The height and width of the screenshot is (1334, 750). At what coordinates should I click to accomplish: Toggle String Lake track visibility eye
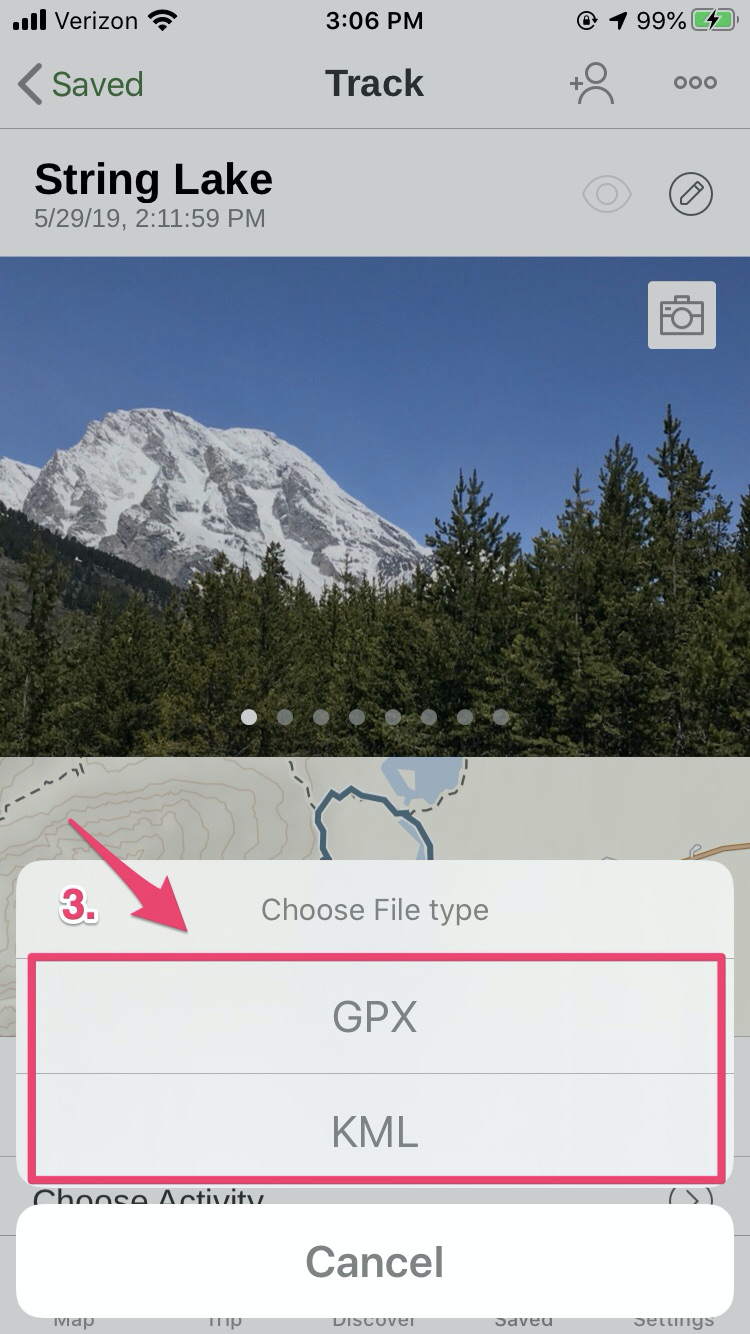(607, 194)
